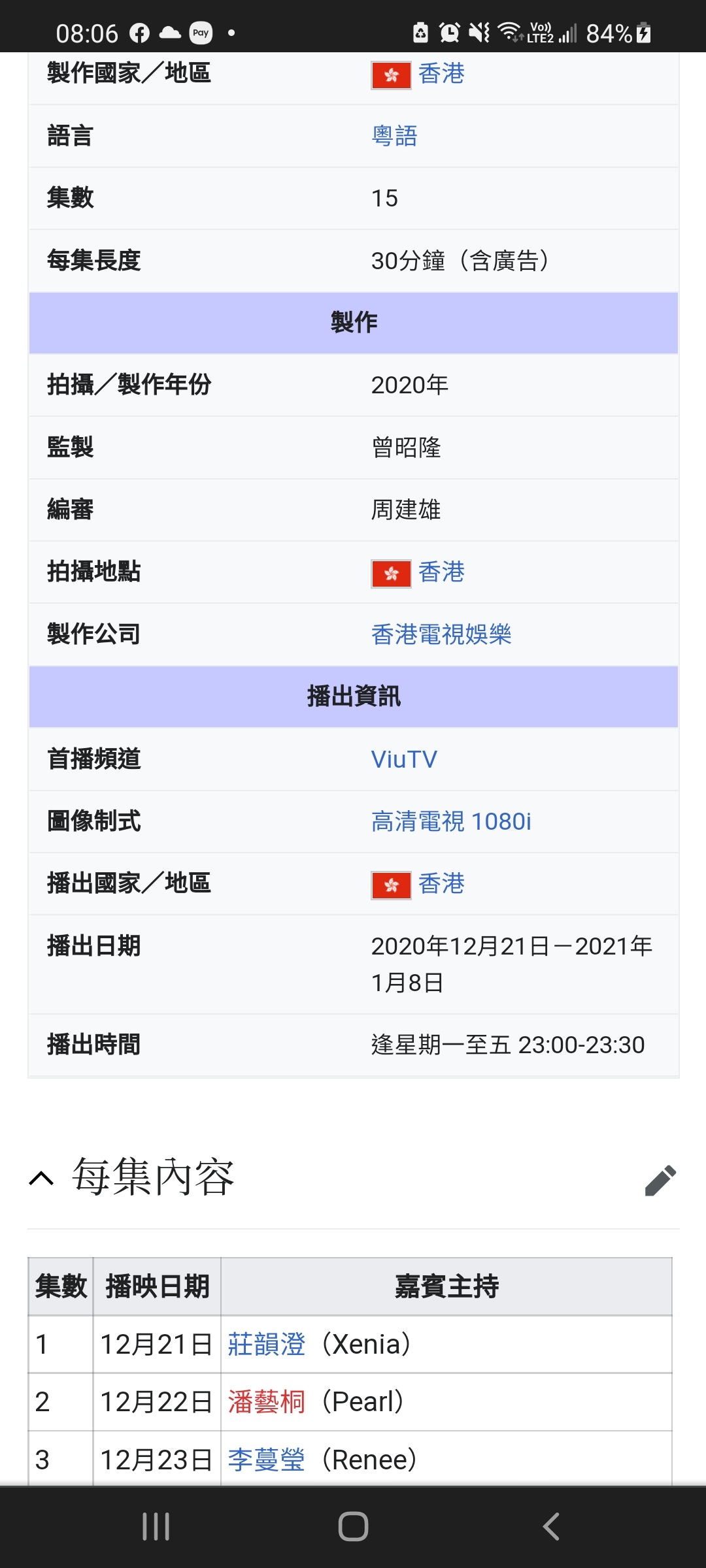Open the 香港電視娛樂 company link
Screen dimensions: 706x1568
click(x=441, y=634)
